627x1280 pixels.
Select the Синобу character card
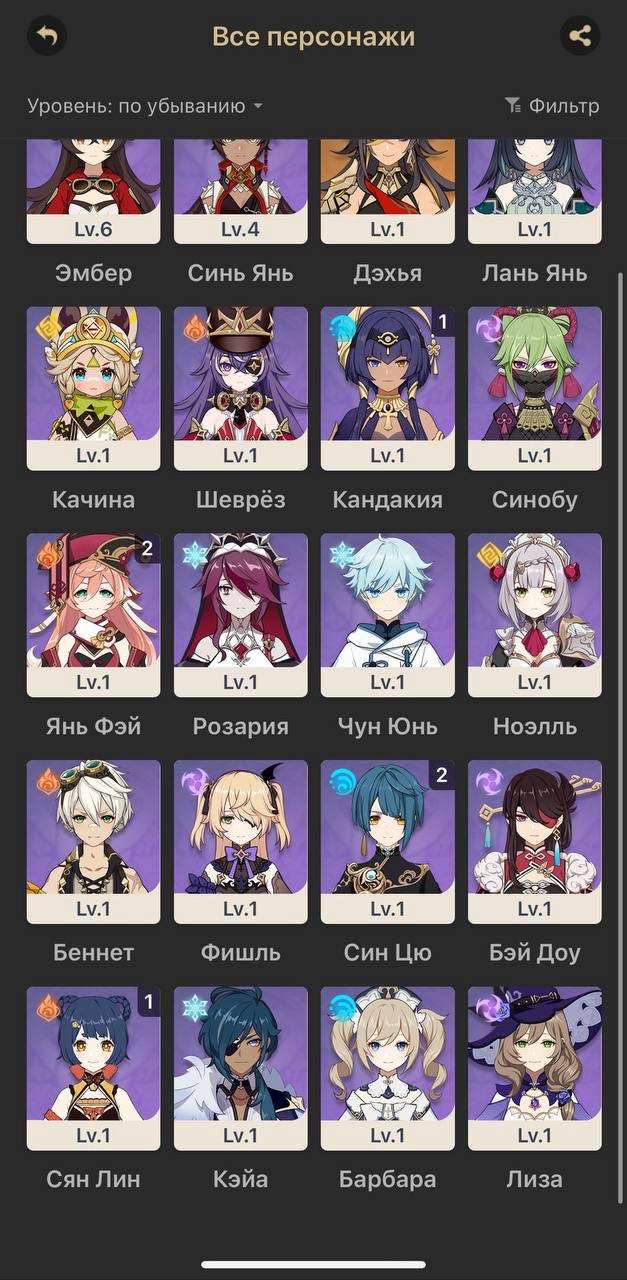coord(534,388)
